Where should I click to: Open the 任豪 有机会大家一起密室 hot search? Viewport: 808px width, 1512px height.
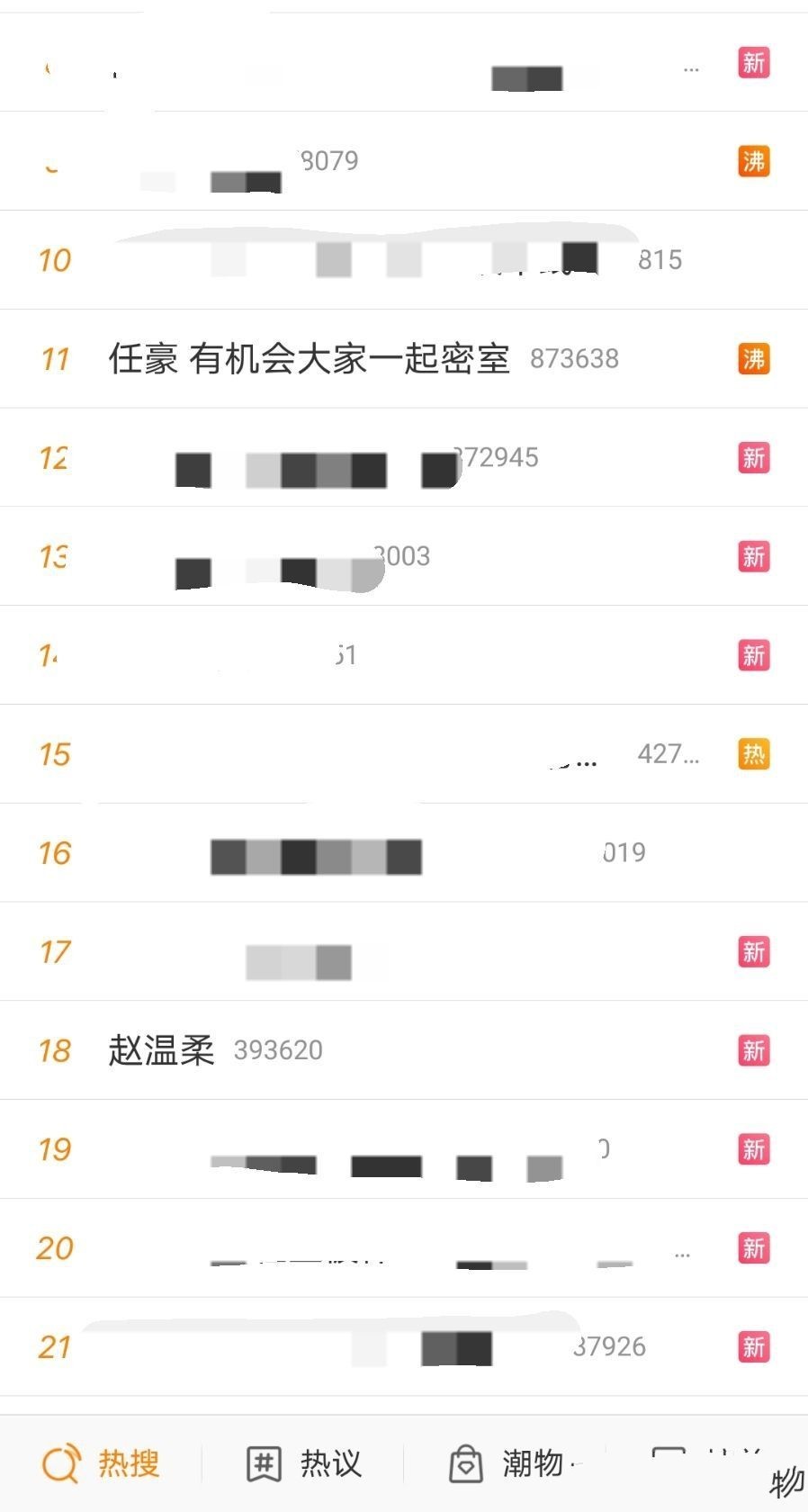coord(309,359)
